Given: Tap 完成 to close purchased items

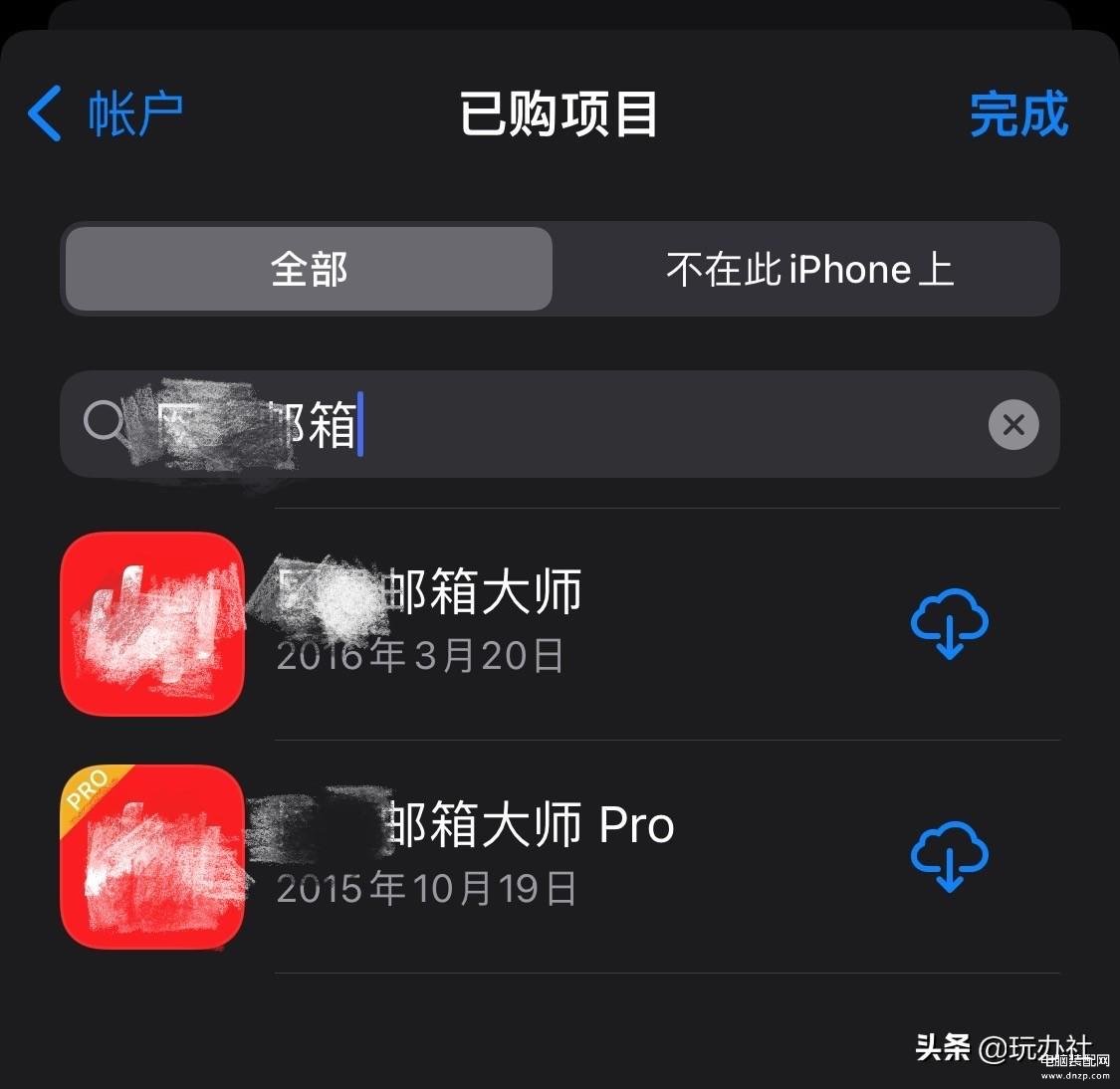Looking at the screenshot, I should tap(1018, 113).
